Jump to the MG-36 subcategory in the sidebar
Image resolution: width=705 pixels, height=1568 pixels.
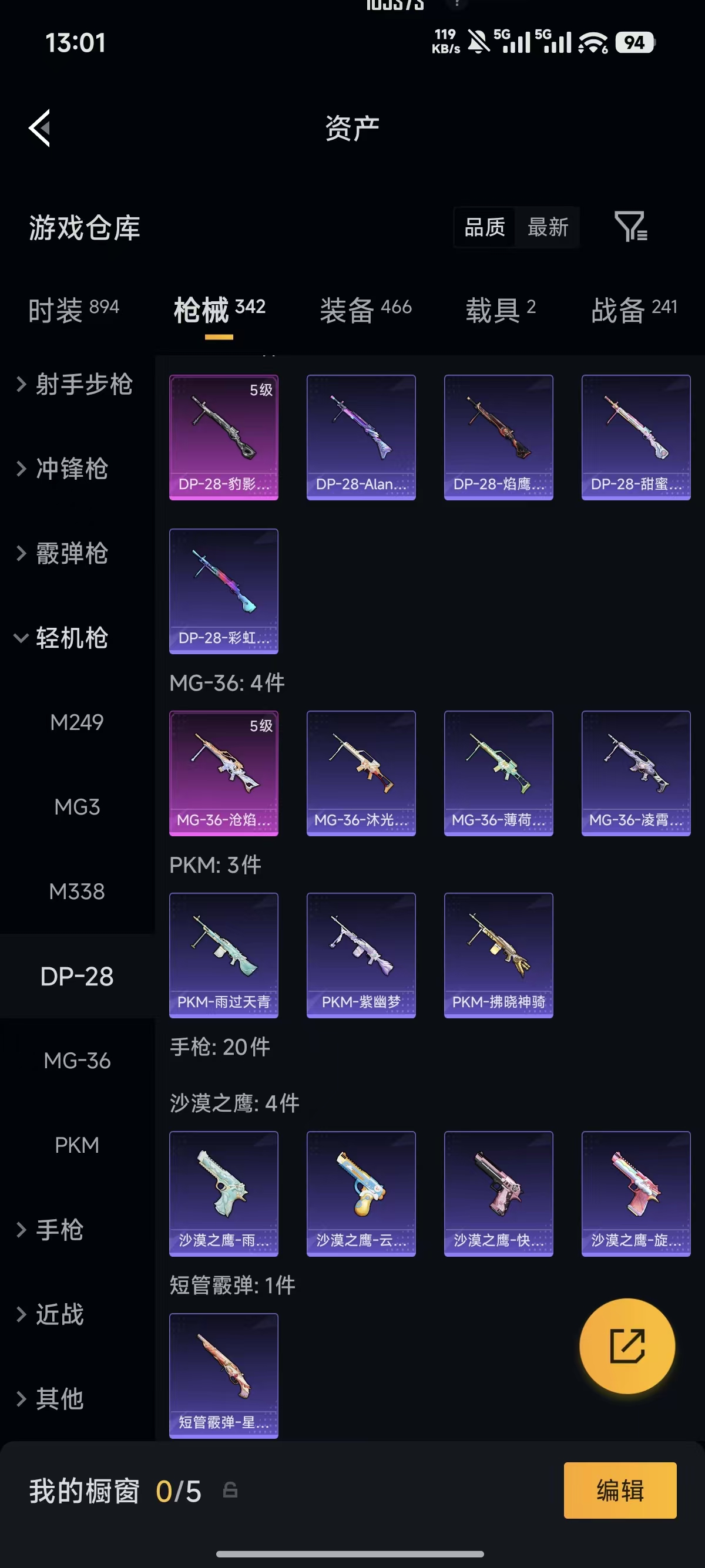78,1061
